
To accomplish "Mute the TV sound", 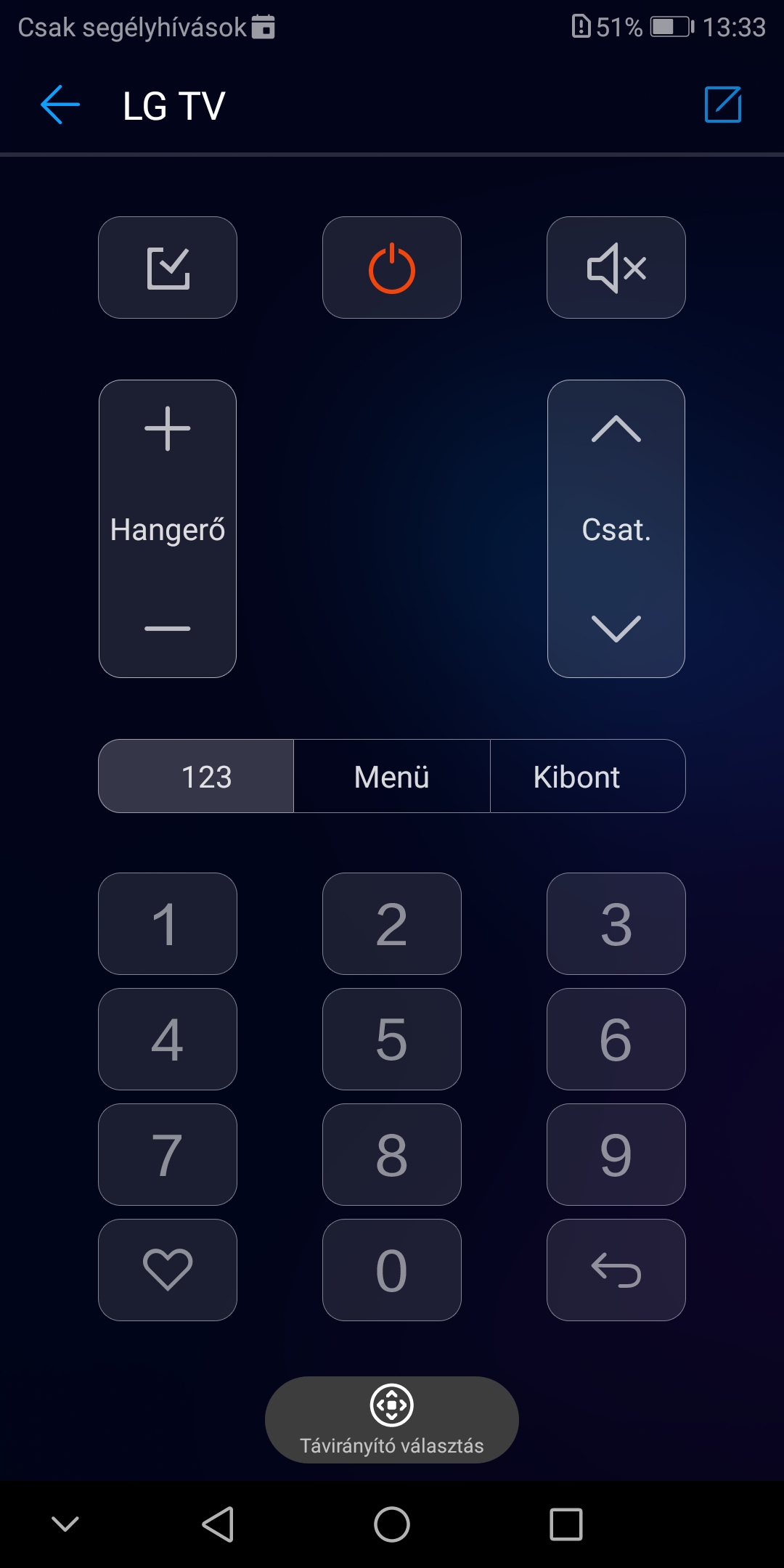I will [x=616, y=267].
